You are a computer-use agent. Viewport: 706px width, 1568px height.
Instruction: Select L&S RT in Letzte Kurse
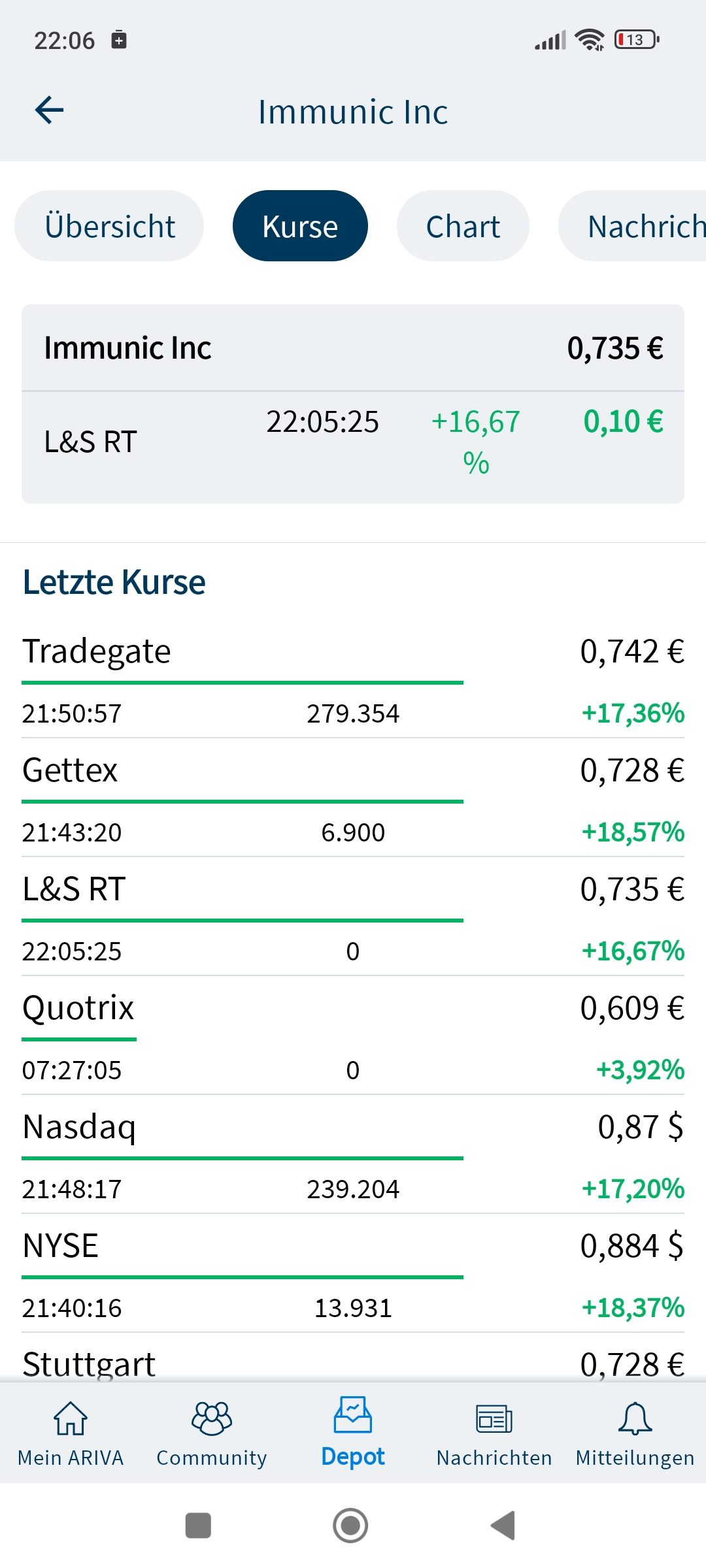(353, 917)
